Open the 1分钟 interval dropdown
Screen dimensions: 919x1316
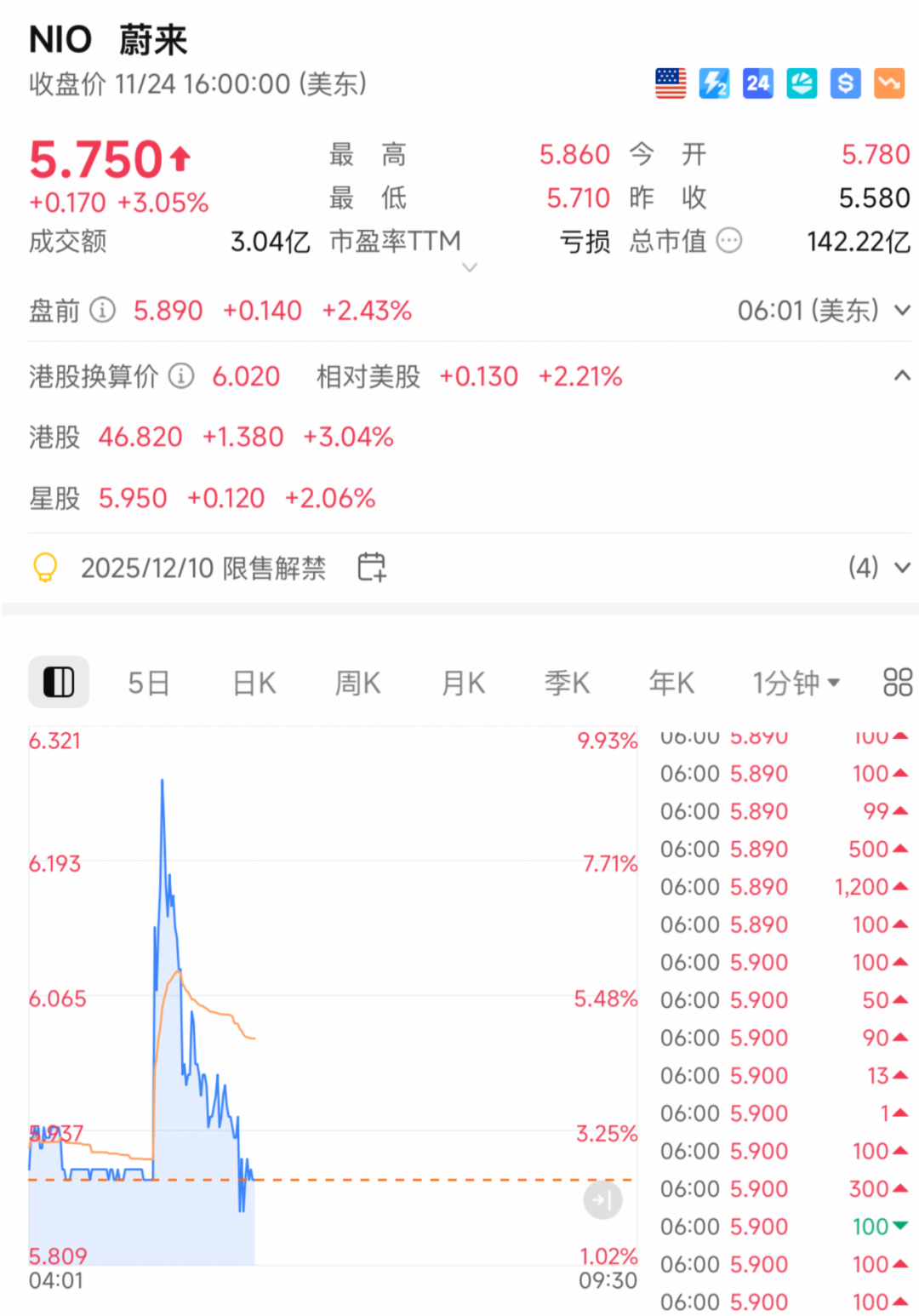(x=796, y=682)
